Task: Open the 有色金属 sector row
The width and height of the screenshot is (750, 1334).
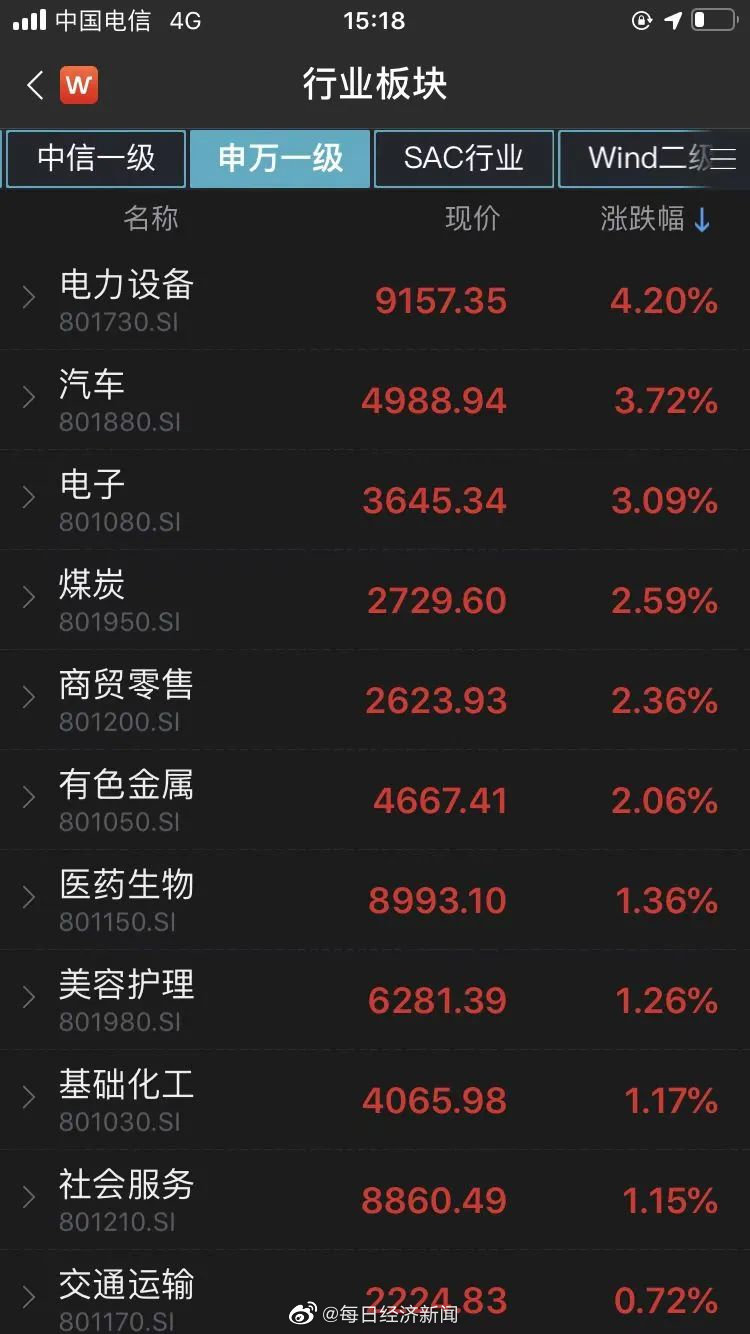Action: [375, 800]
